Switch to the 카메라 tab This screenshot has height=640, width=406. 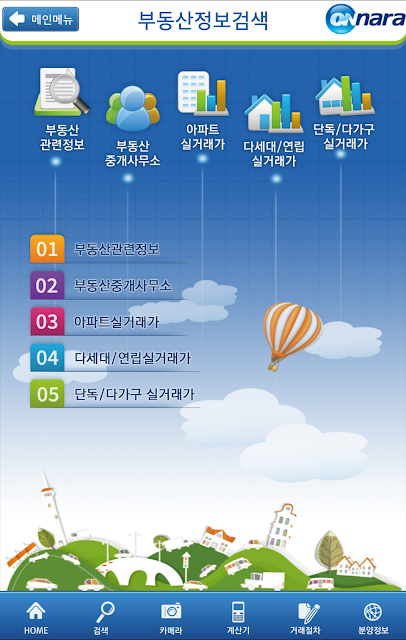pos(171,618)
